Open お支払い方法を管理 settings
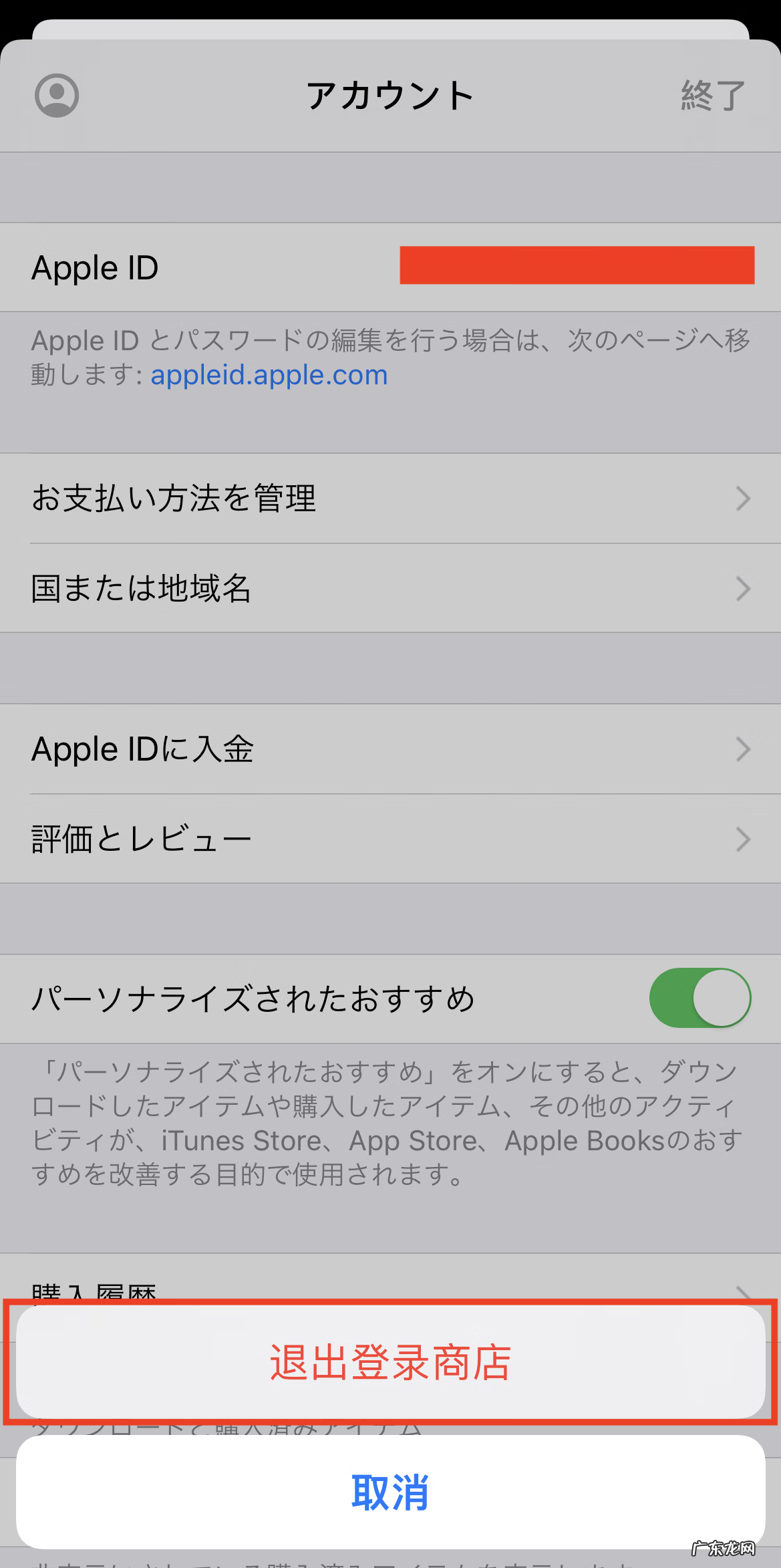Image resolution: width=781 pixels, height=1568 pixels. (x=390, y=499)
